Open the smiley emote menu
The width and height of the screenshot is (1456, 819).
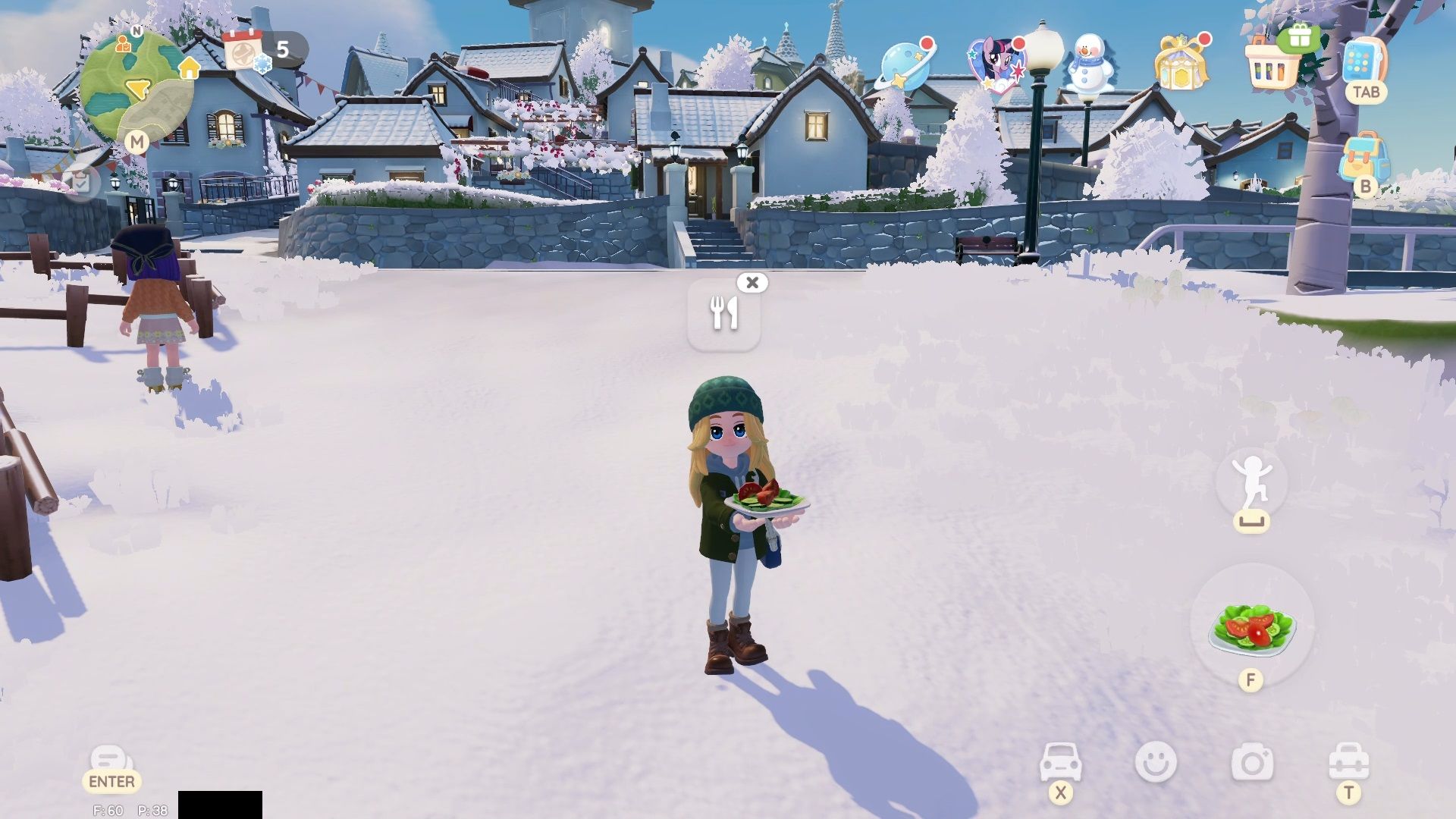pos(1156,762)
